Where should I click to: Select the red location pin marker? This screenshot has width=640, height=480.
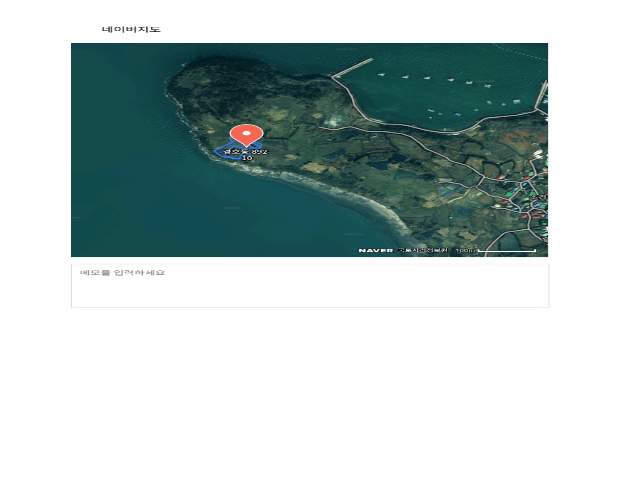[x=246, y=135]
